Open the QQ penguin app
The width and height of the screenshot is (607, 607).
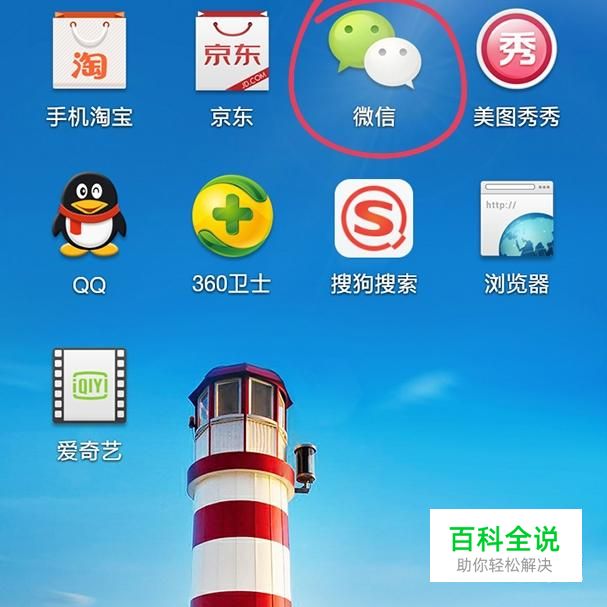click(x=89, y=215)
